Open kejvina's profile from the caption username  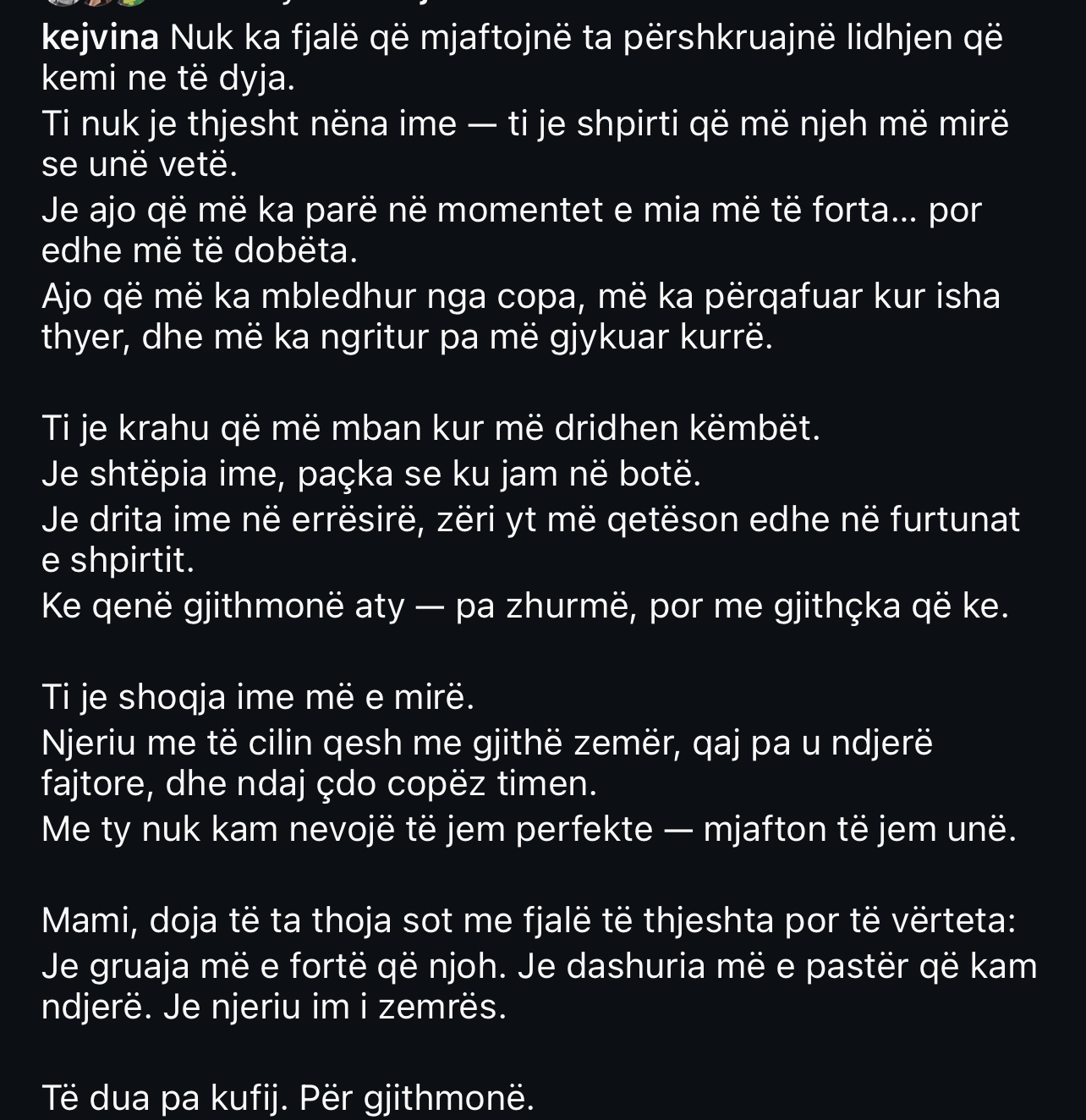pyautogui.click(x=100, y=39)
